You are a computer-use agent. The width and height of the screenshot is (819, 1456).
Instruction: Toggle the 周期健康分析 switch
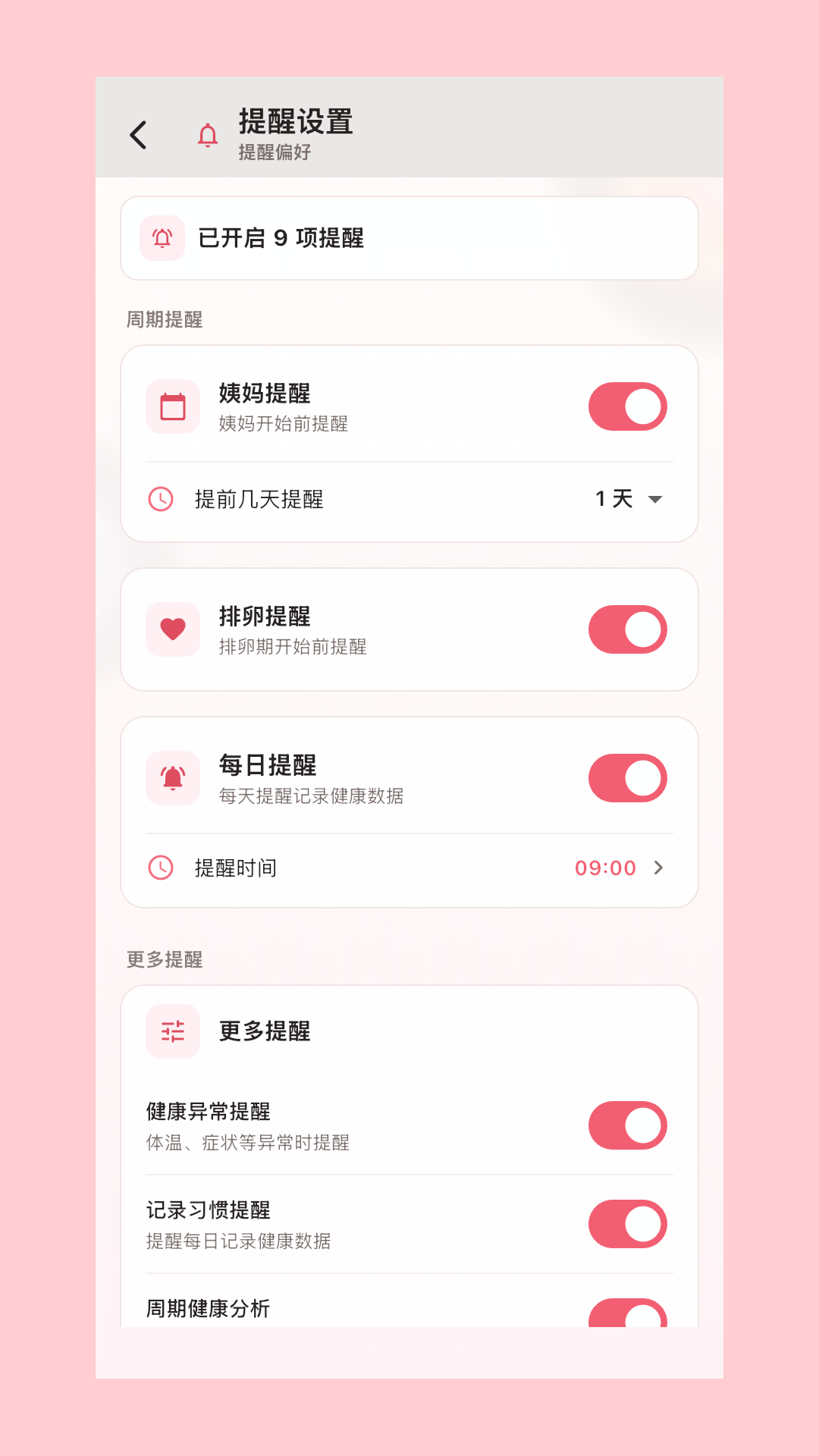pyautogui.click(x=628, y=1313)
